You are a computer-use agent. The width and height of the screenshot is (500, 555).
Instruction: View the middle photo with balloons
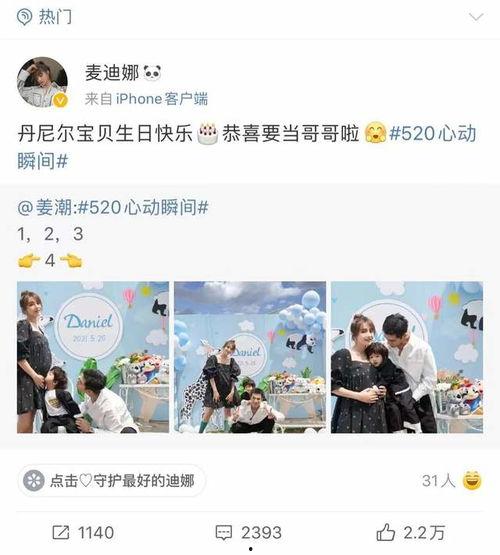(x=250, y=357)
